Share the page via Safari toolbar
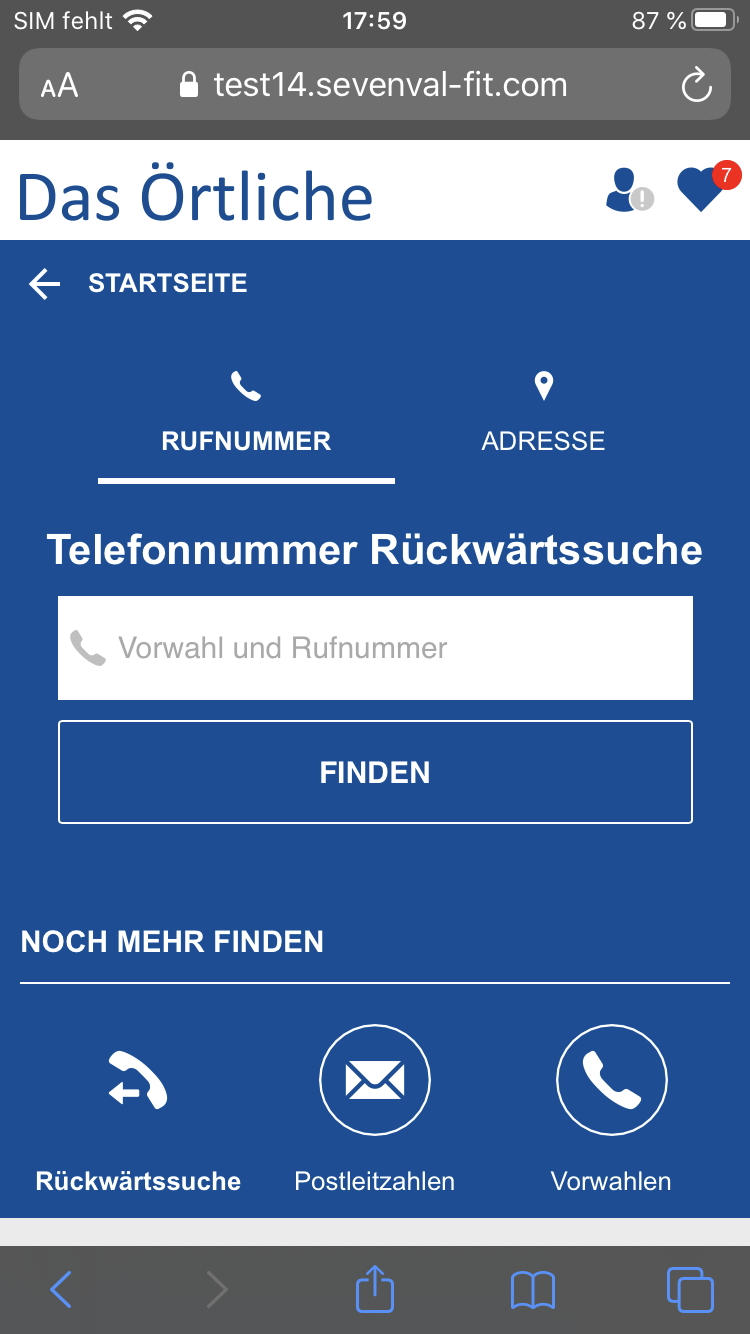The image size is (750, 1334). coord(375,1289)
